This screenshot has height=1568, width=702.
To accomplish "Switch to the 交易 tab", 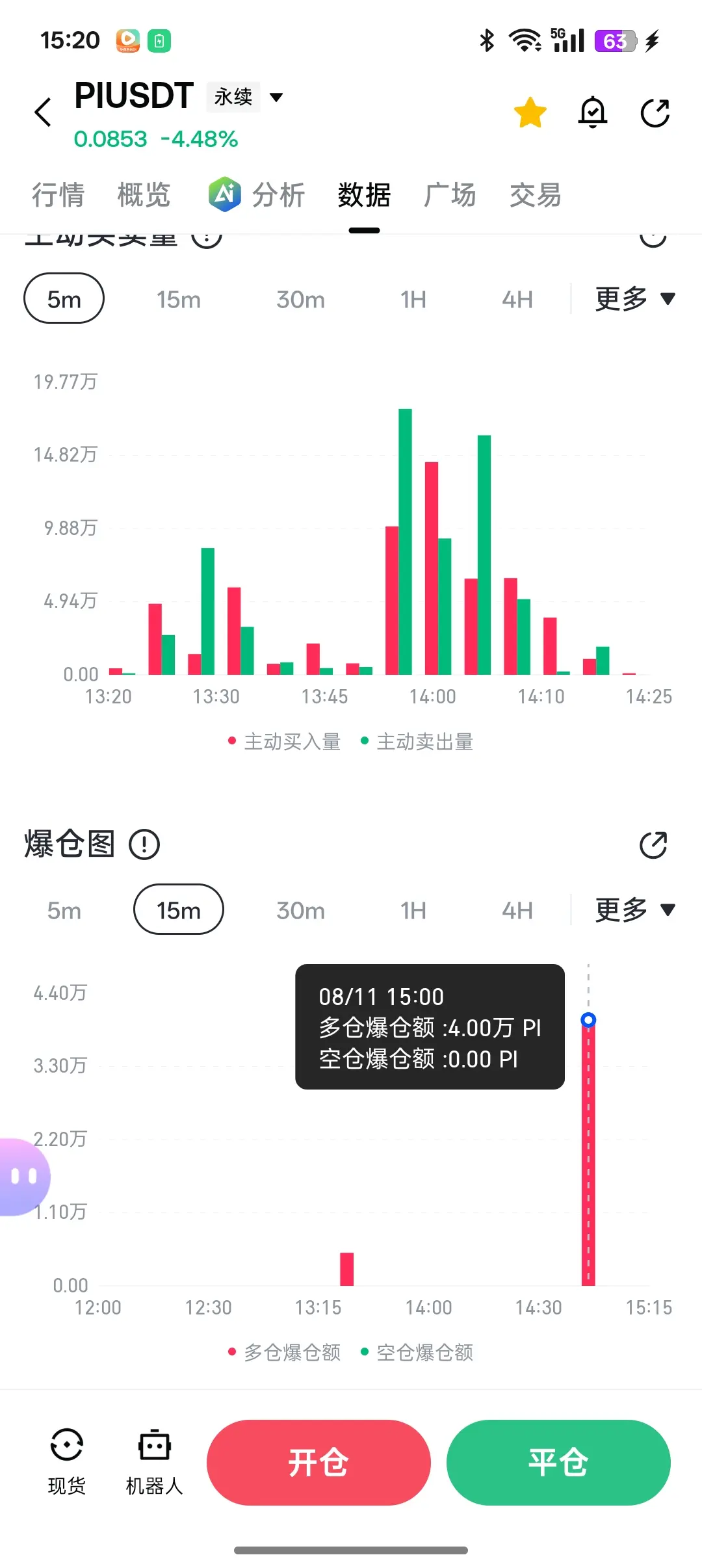I will pos(535,195).
